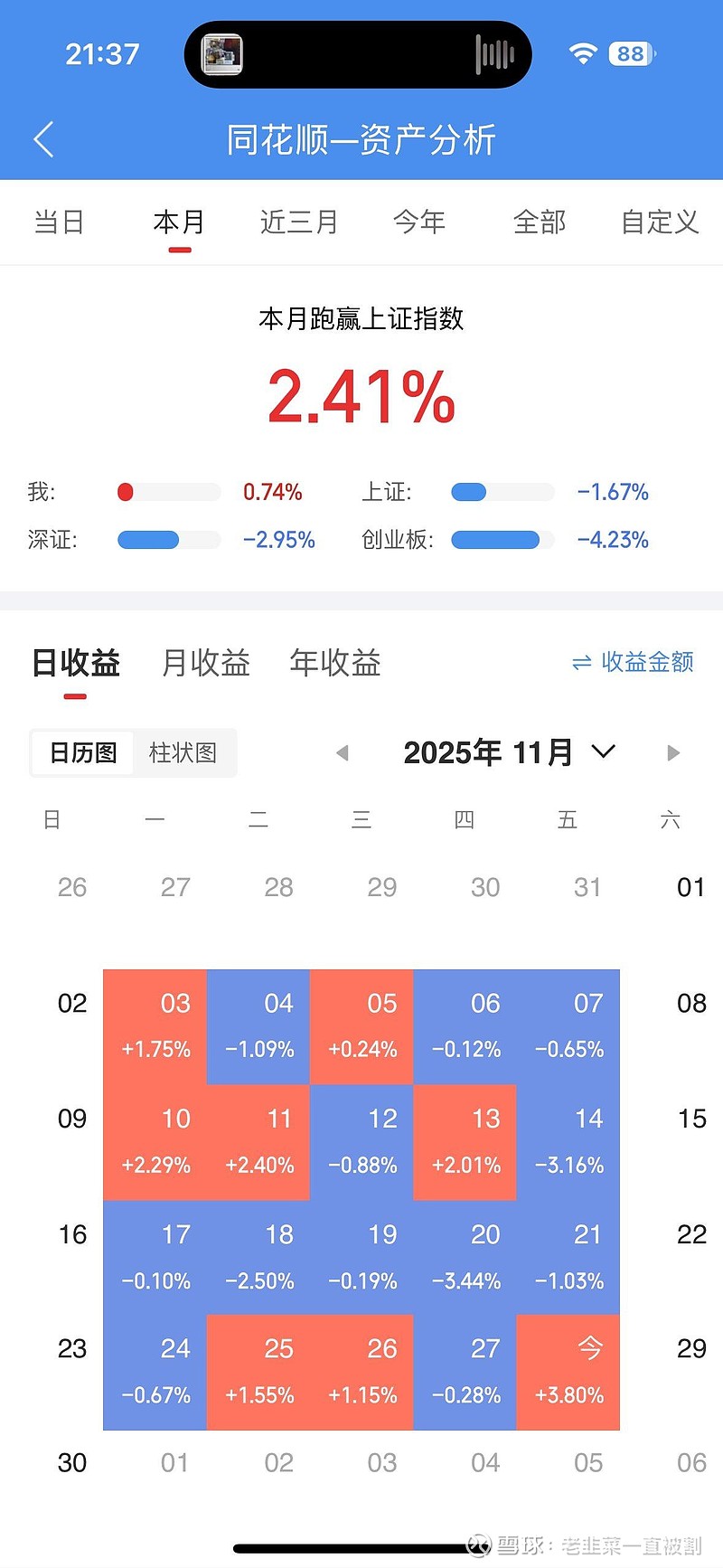Go back using the header arrow
The width and height of the screenshot is (723, 1568).
(x=43, y=140)
